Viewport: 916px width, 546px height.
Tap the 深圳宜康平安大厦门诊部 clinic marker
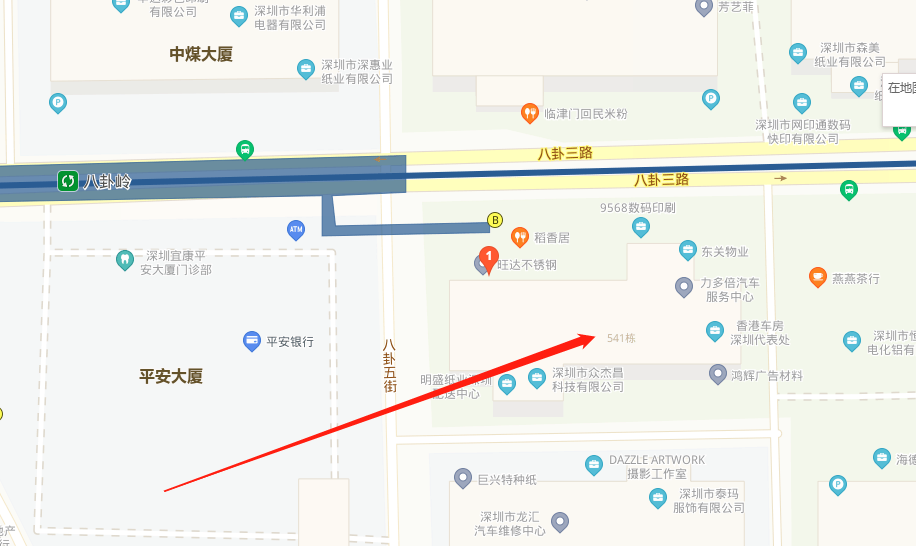[x=125, y=260]
